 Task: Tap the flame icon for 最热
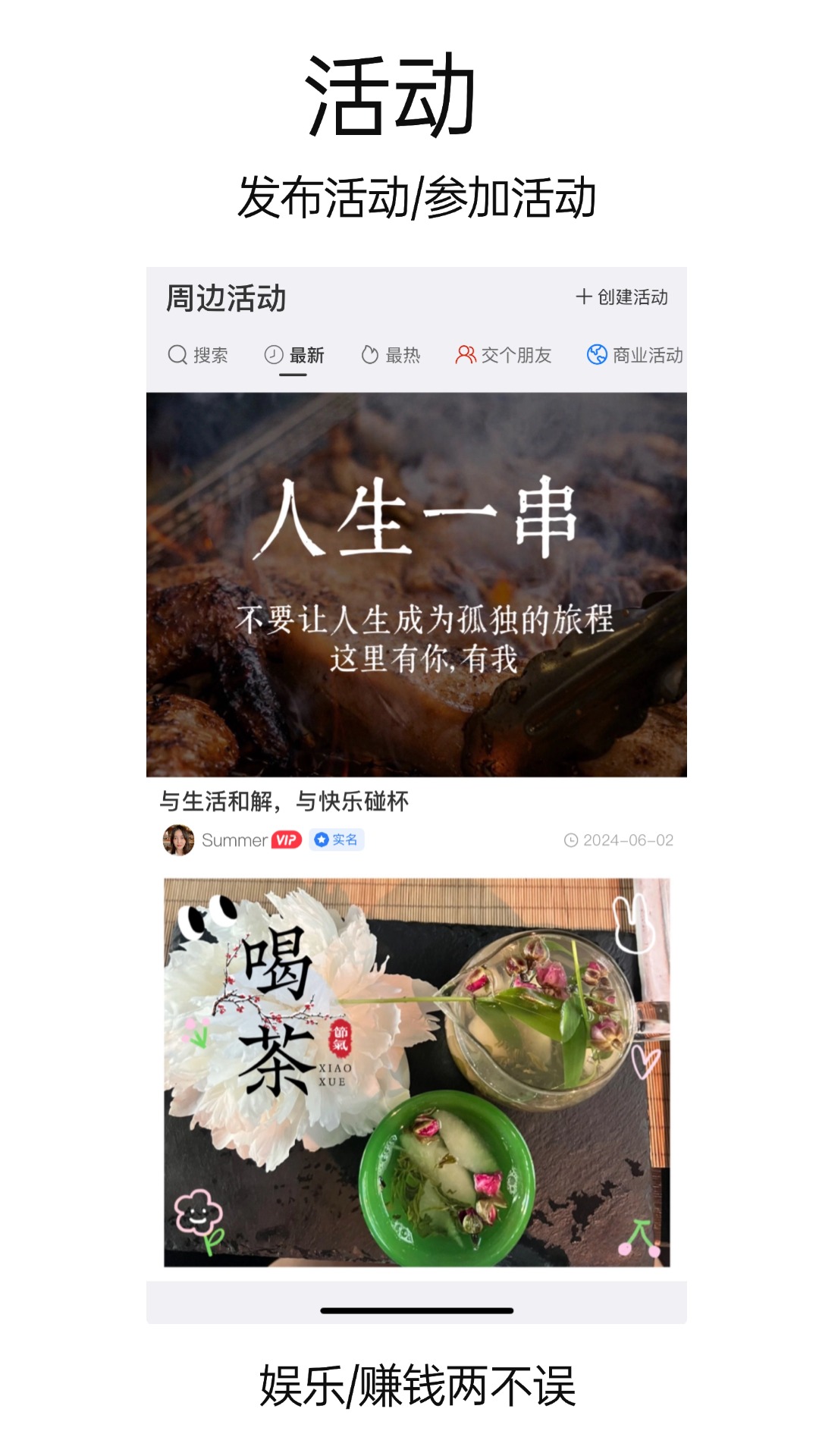[369, 354]
